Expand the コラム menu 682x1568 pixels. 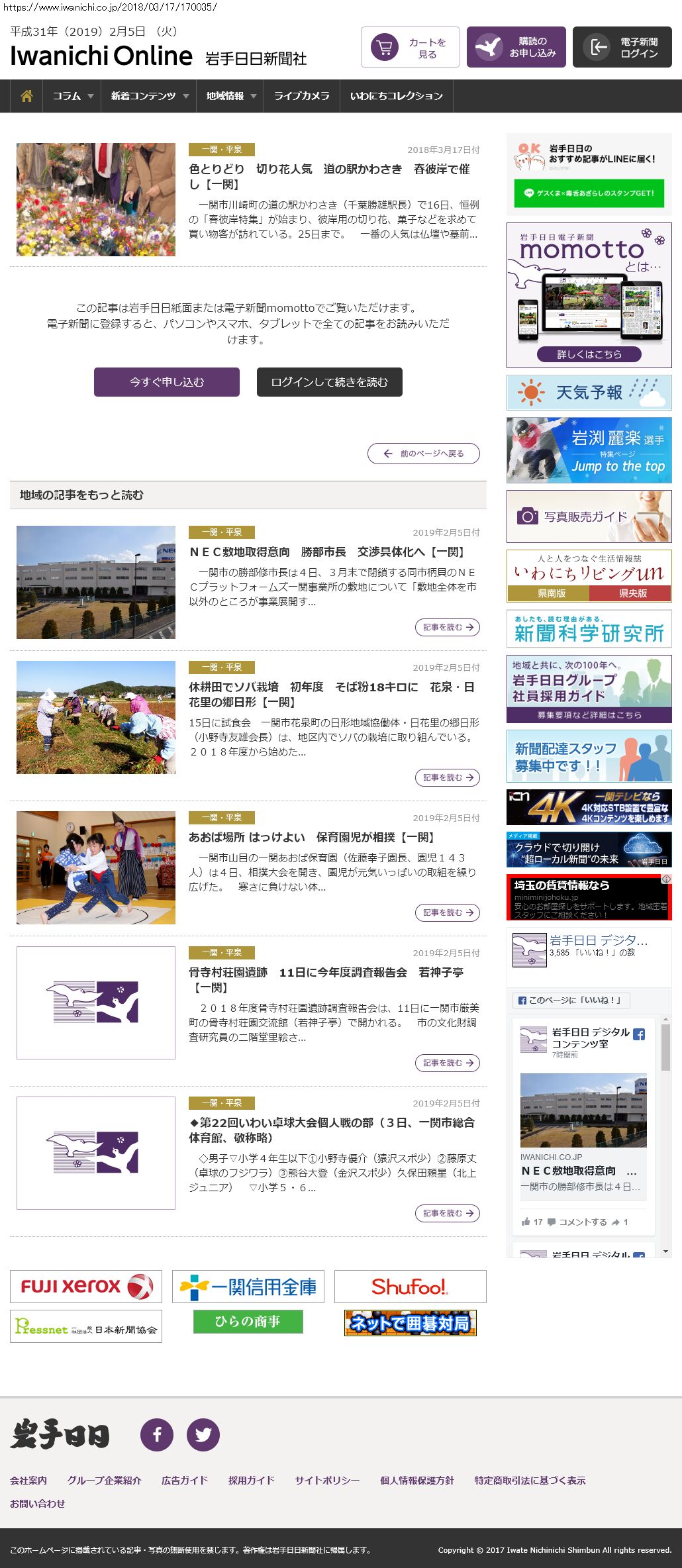(x=72, y=96)
